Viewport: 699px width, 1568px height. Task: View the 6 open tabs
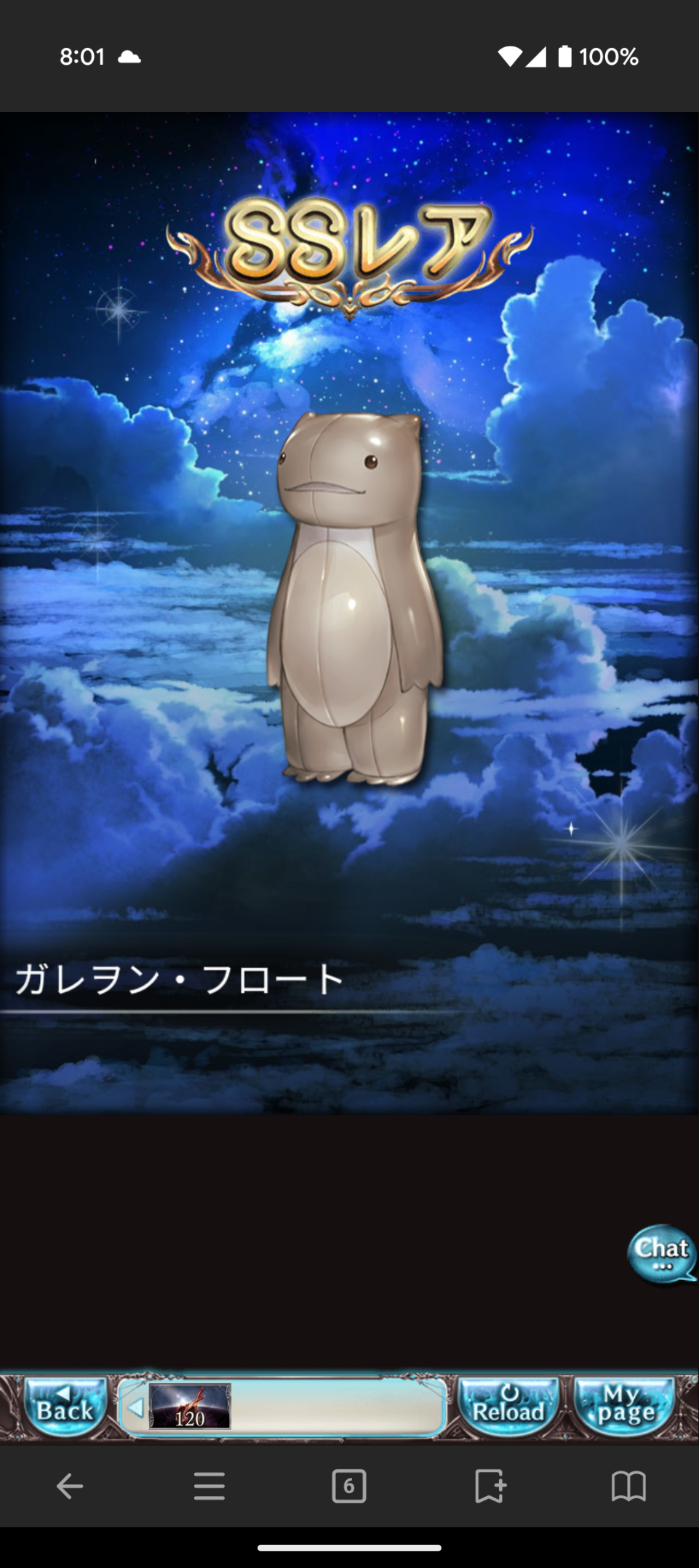349,1487
